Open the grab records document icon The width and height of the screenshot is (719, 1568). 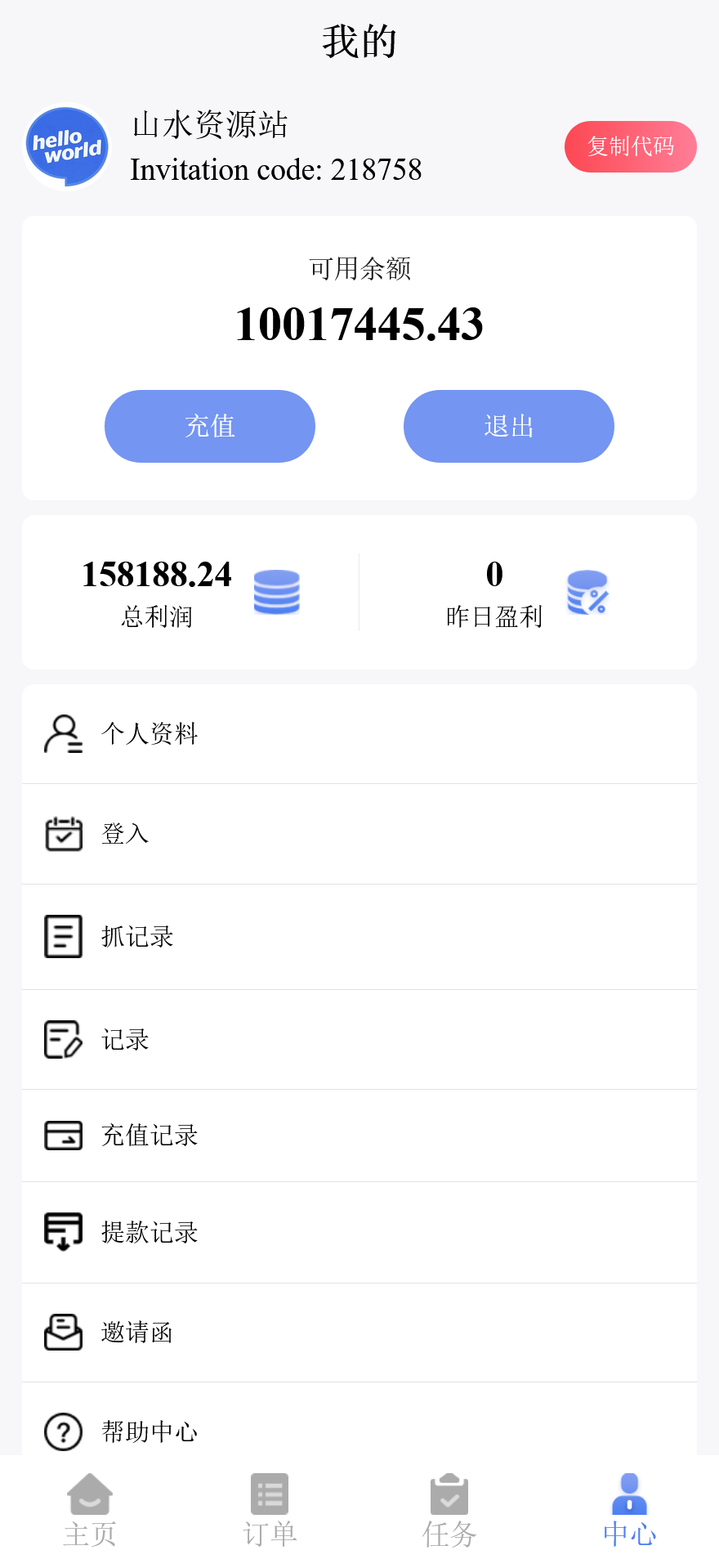click(63, 936)
